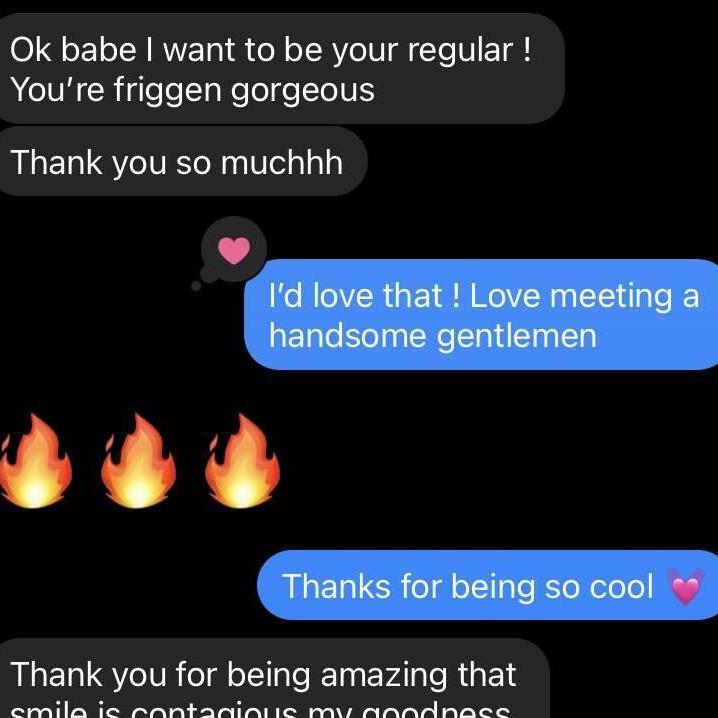This screenshot has width=718, height=718.
Task: Tap the heart reaction on the blue message
Action: (233, 250)
